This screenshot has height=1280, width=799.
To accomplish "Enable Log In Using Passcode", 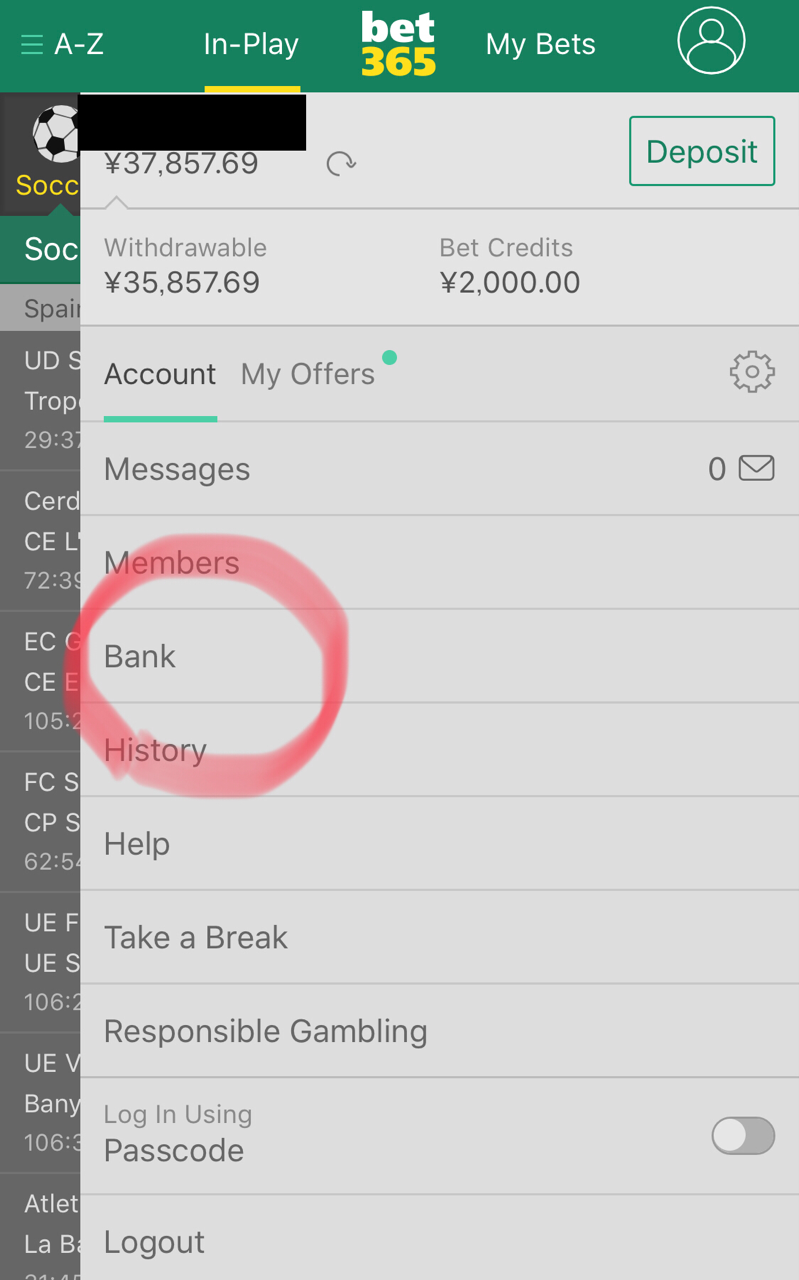I will (743, 1136).
